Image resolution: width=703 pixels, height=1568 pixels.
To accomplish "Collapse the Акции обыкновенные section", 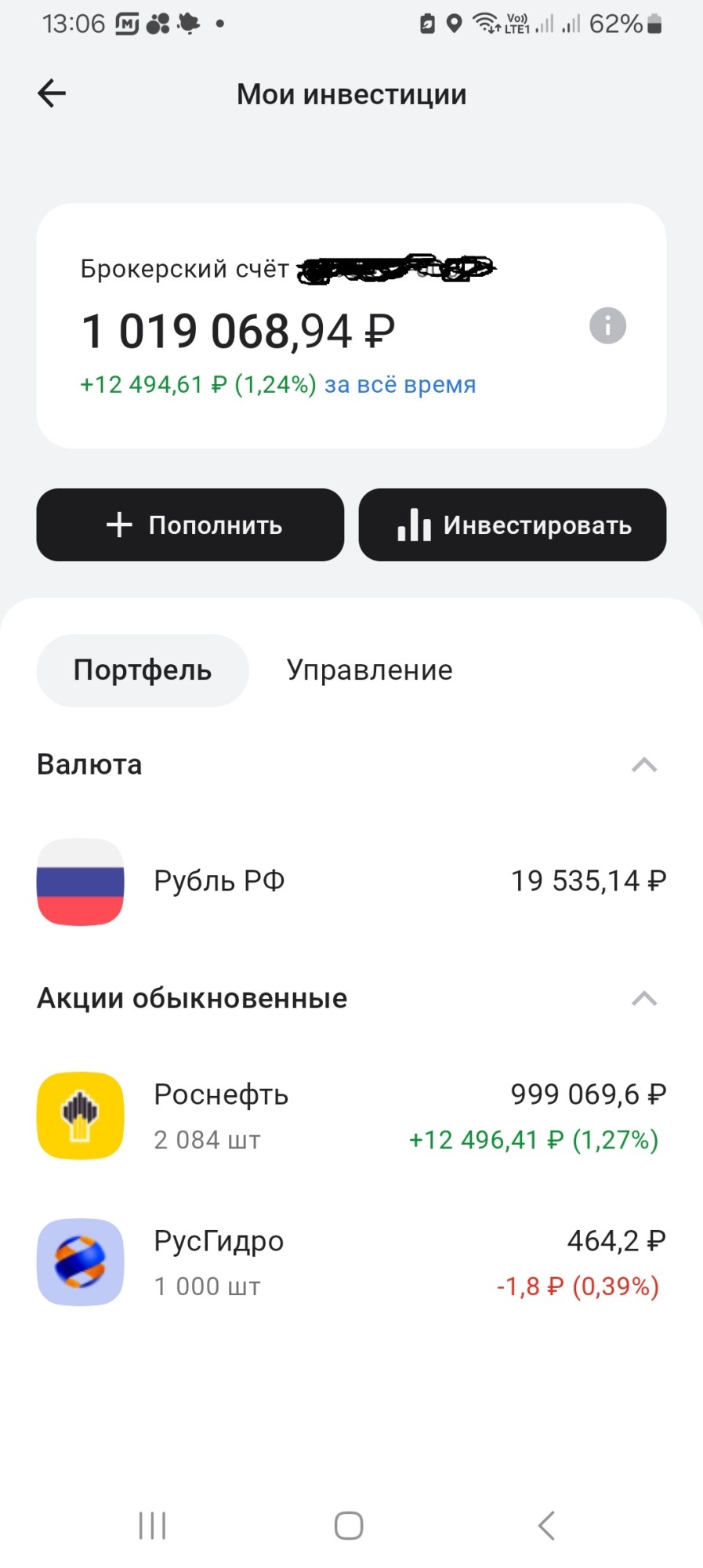I will click(644, 998).
